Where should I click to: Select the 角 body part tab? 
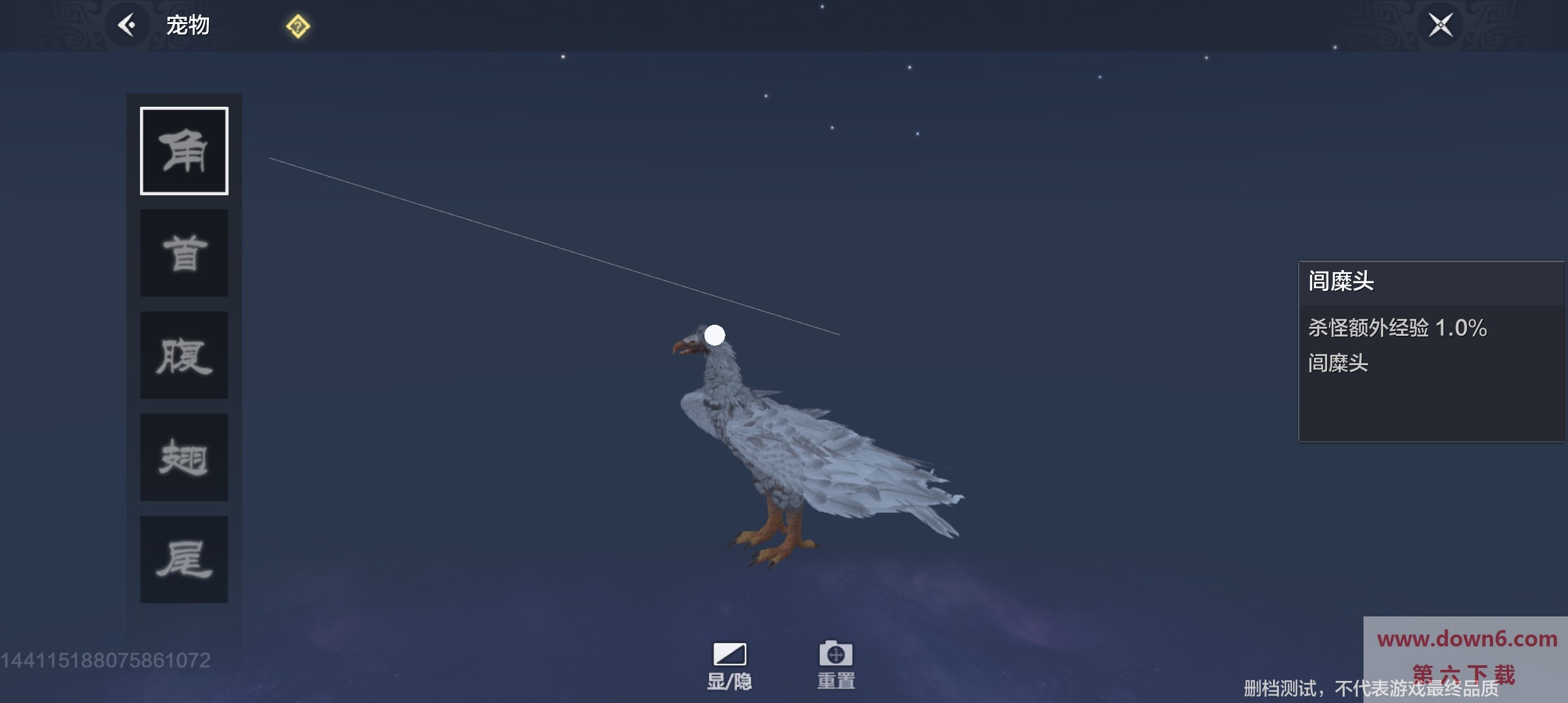click(x=184, y=151)
